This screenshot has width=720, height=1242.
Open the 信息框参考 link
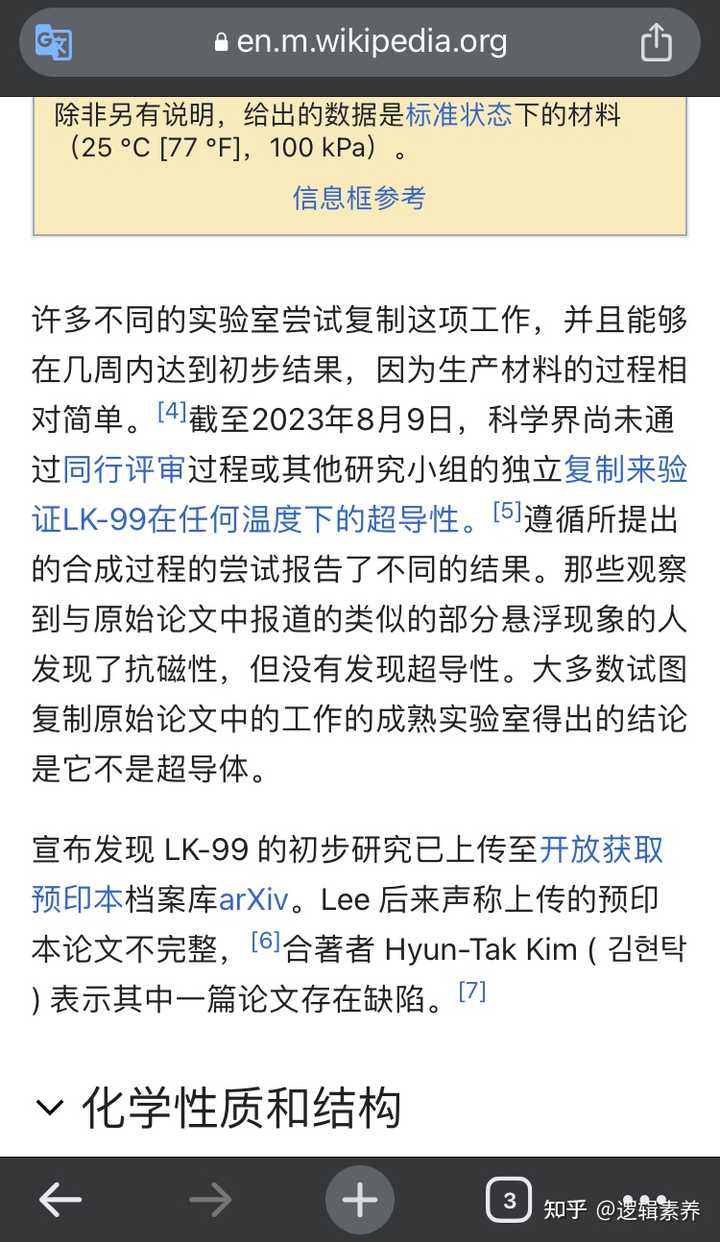pyautogui.click(x=359, y=197)
